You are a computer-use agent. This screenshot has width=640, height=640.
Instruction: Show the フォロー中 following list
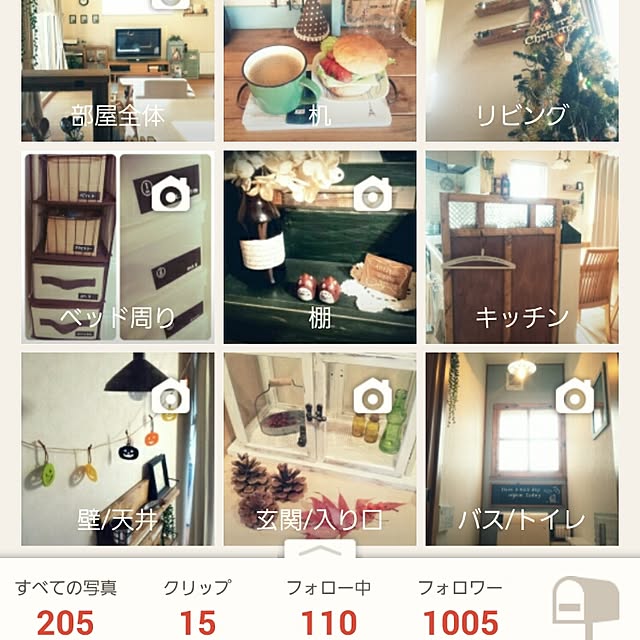[x=328, y=606]
